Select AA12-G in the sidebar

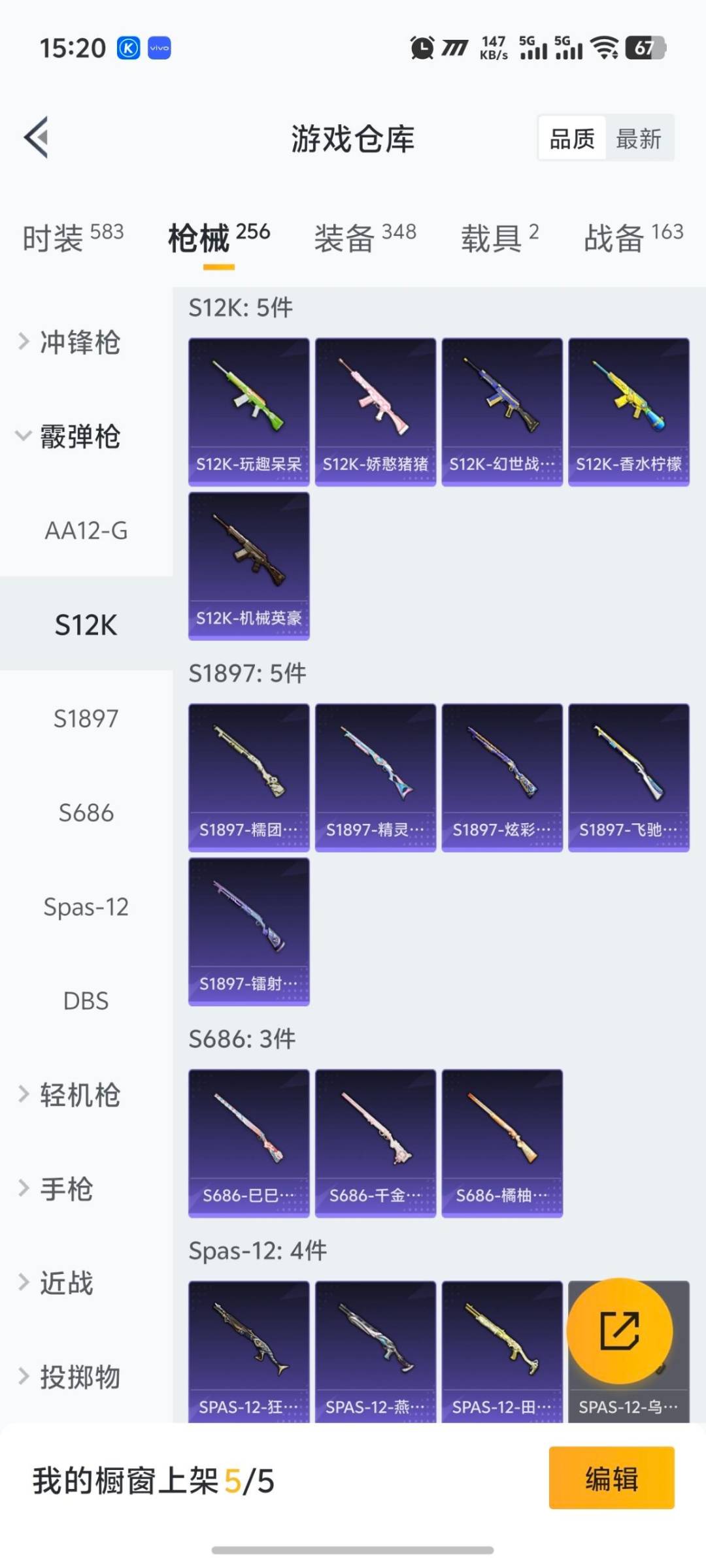click(84, 531)
